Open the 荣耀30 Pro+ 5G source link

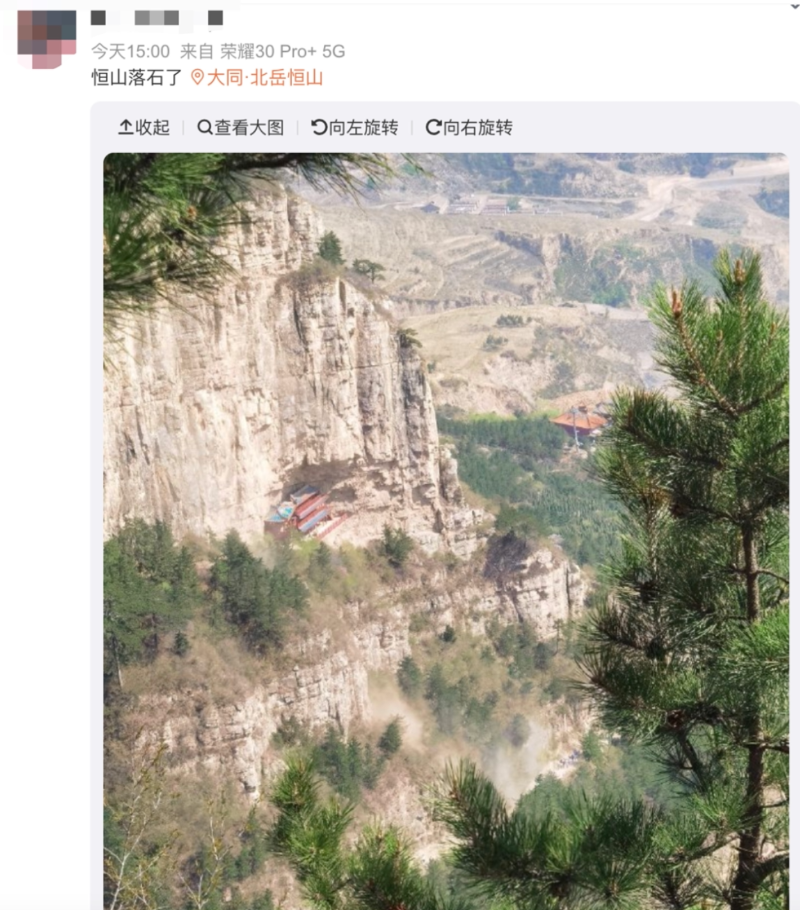283,51
